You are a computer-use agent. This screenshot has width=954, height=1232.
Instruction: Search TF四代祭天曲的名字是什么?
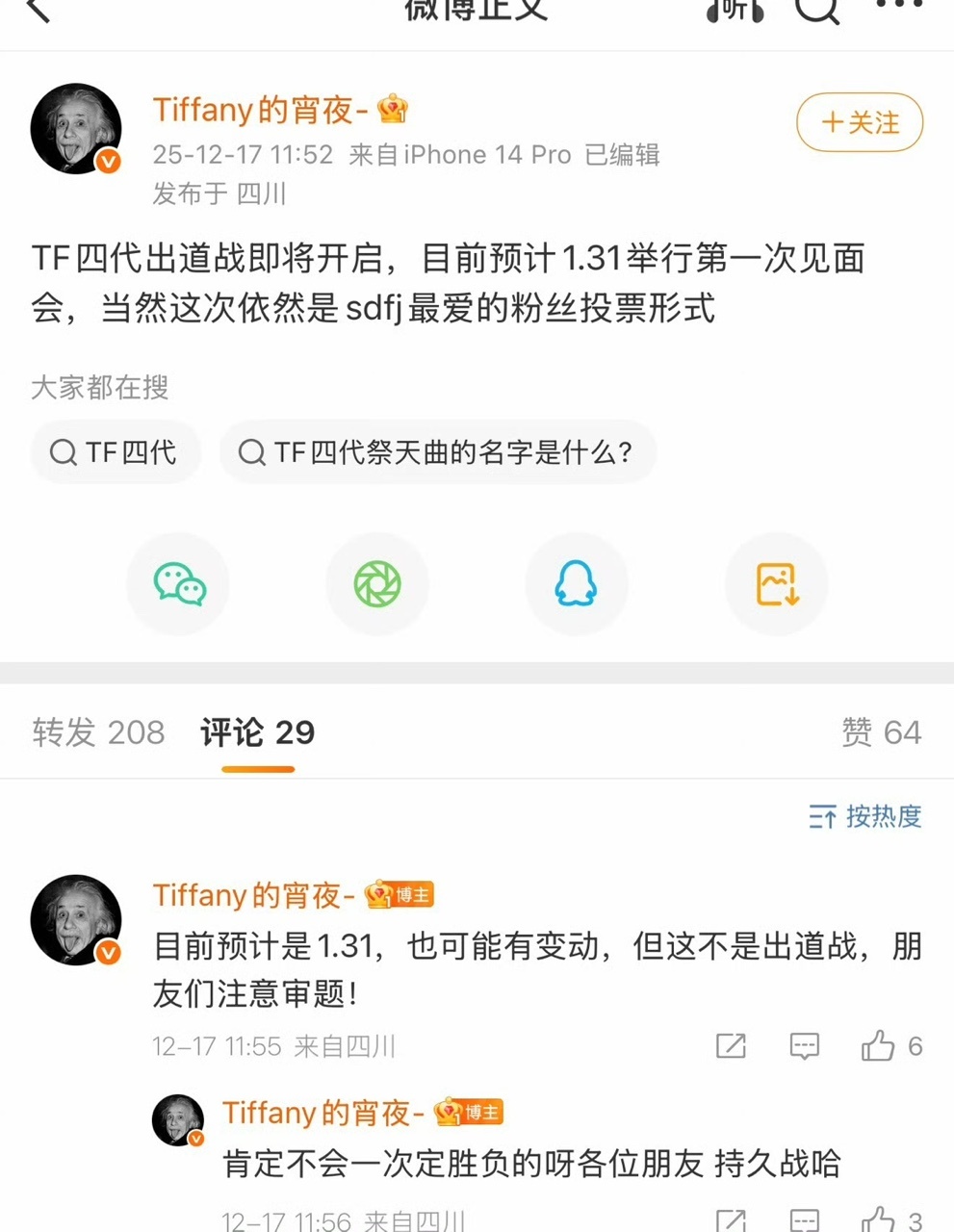point(438,451)
